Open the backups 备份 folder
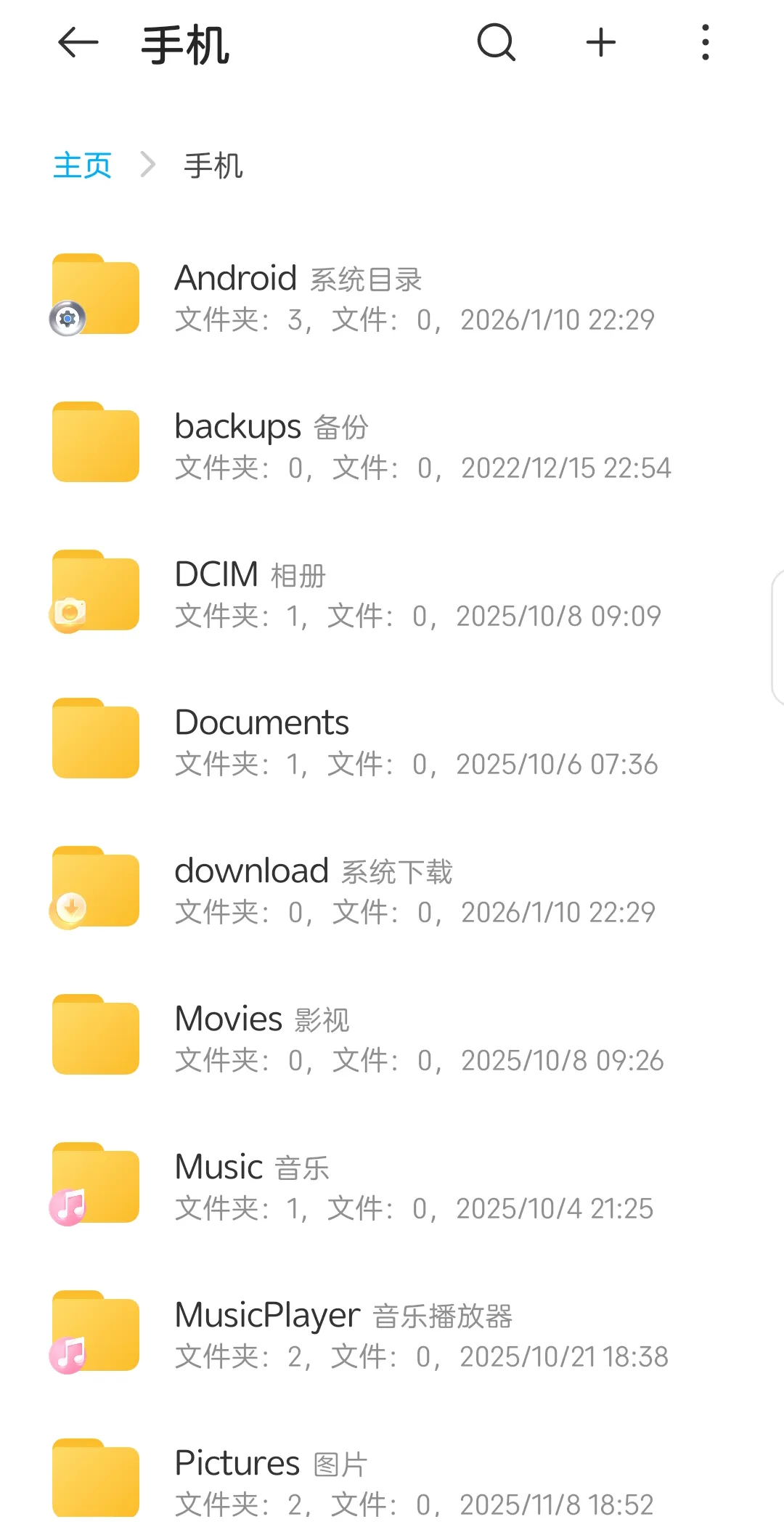Image resolution: width=784 pixels, height=1535 pixels. coord(392,446)
